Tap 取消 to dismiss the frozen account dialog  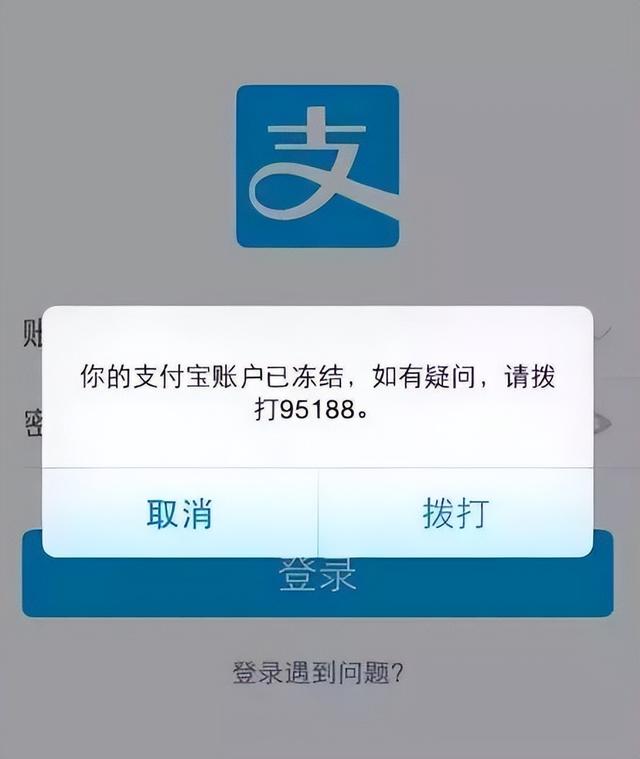coord(180,513)
